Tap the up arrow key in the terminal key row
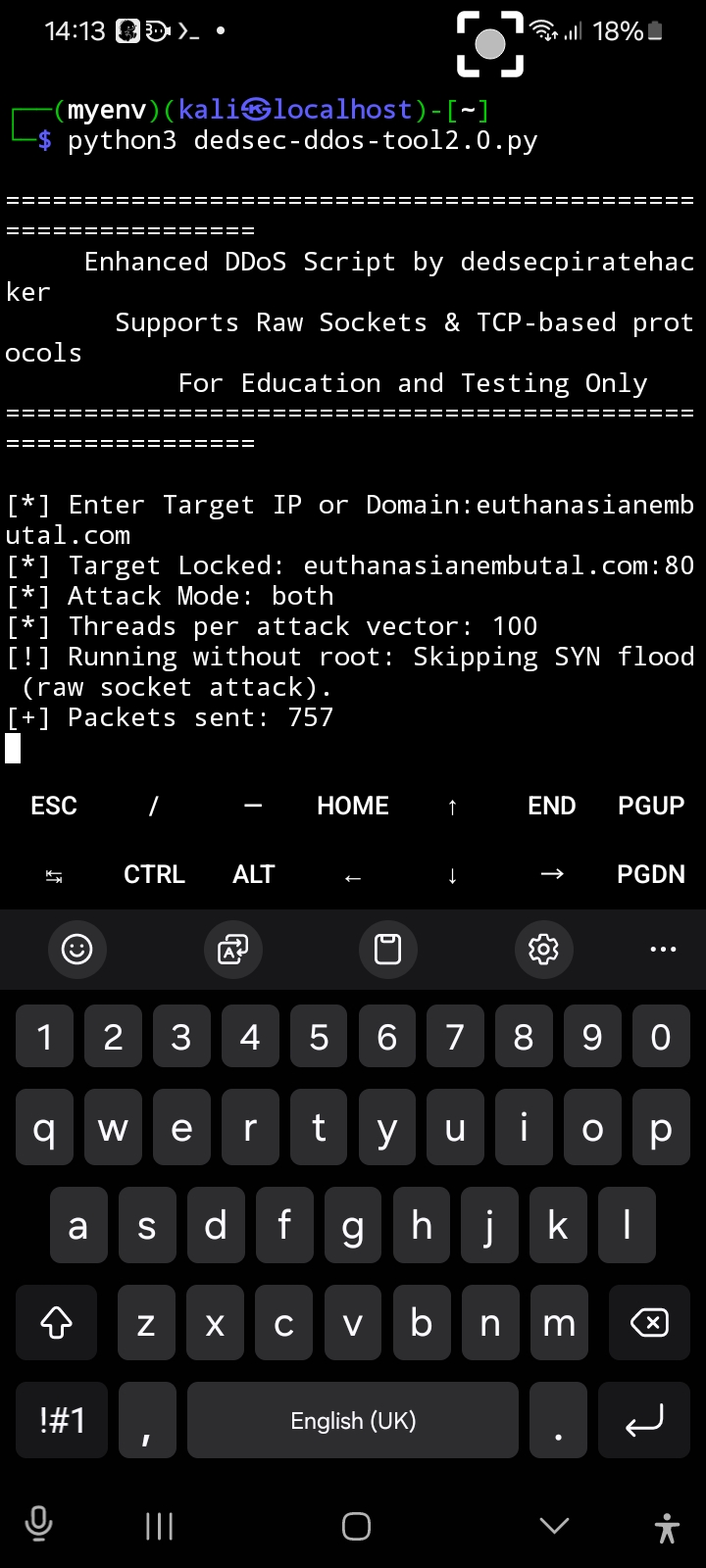706x1568 pixels. pos(452,806)
